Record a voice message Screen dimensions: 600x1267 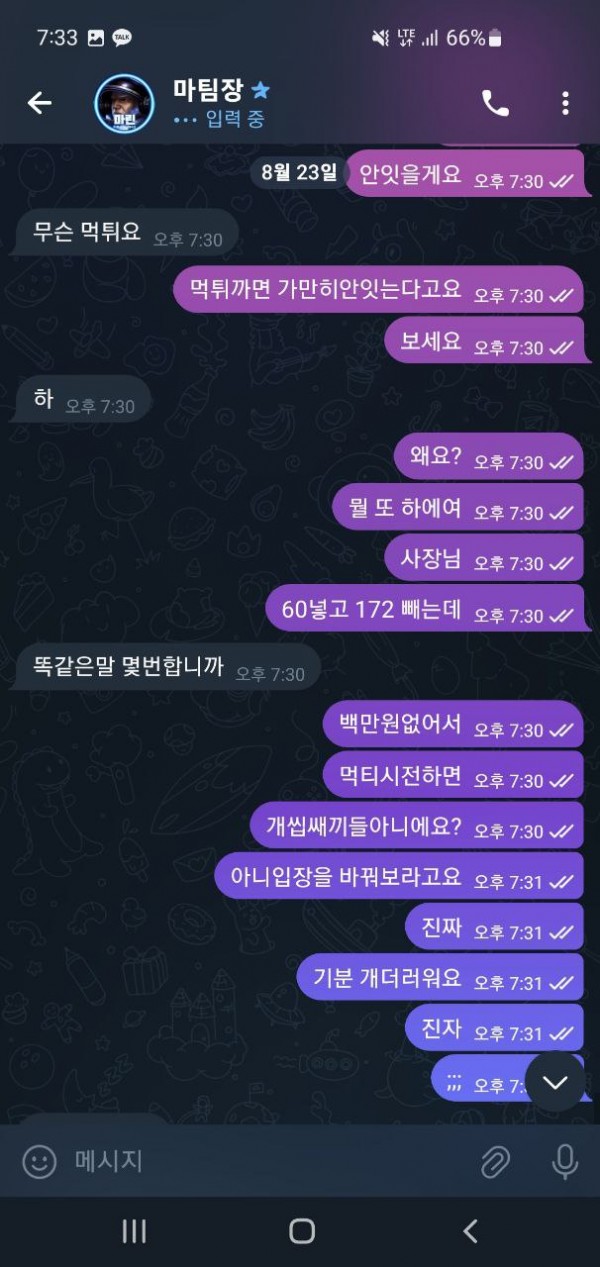565,1161
